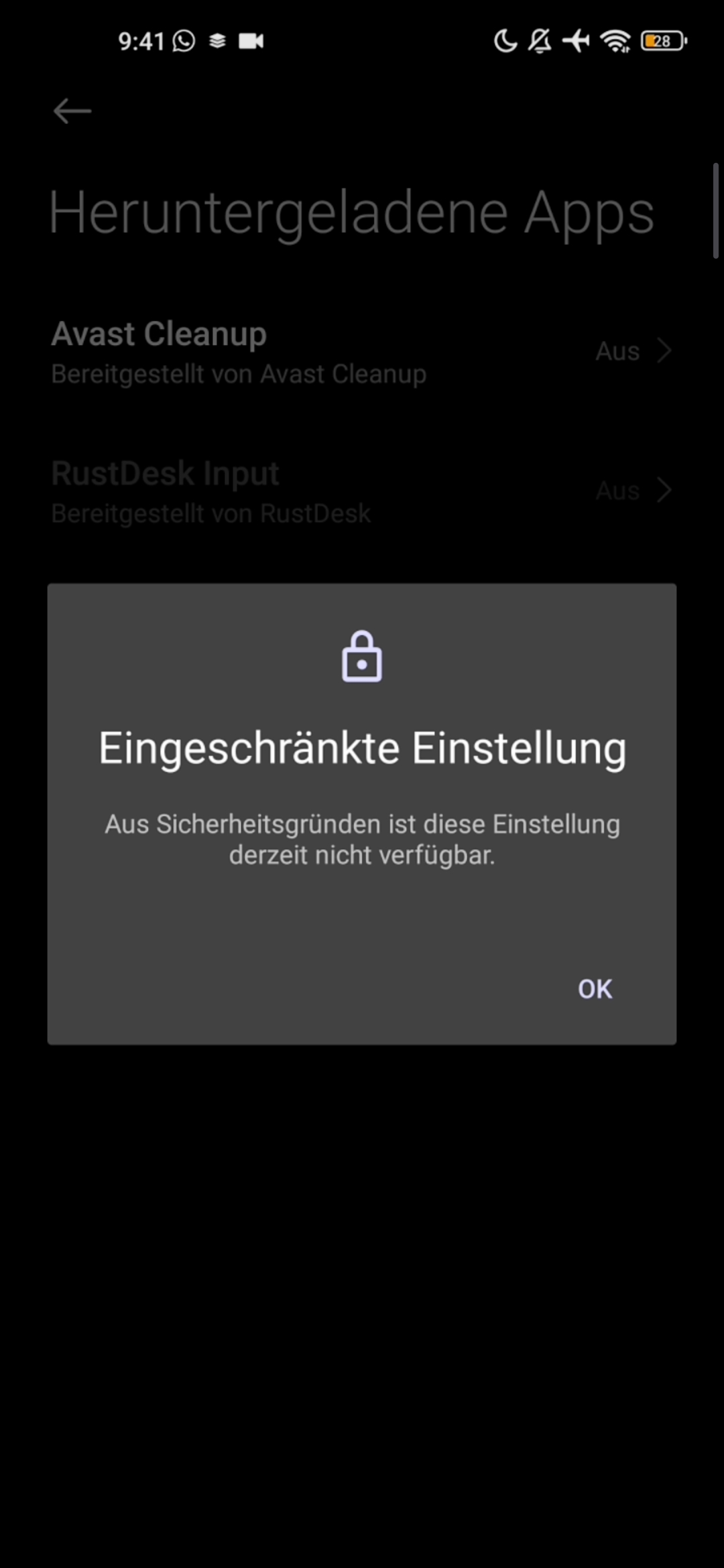The image size is (724, 1568).
Task: Tap the Do Not Disturb moon icon
Action: (504, 42)
